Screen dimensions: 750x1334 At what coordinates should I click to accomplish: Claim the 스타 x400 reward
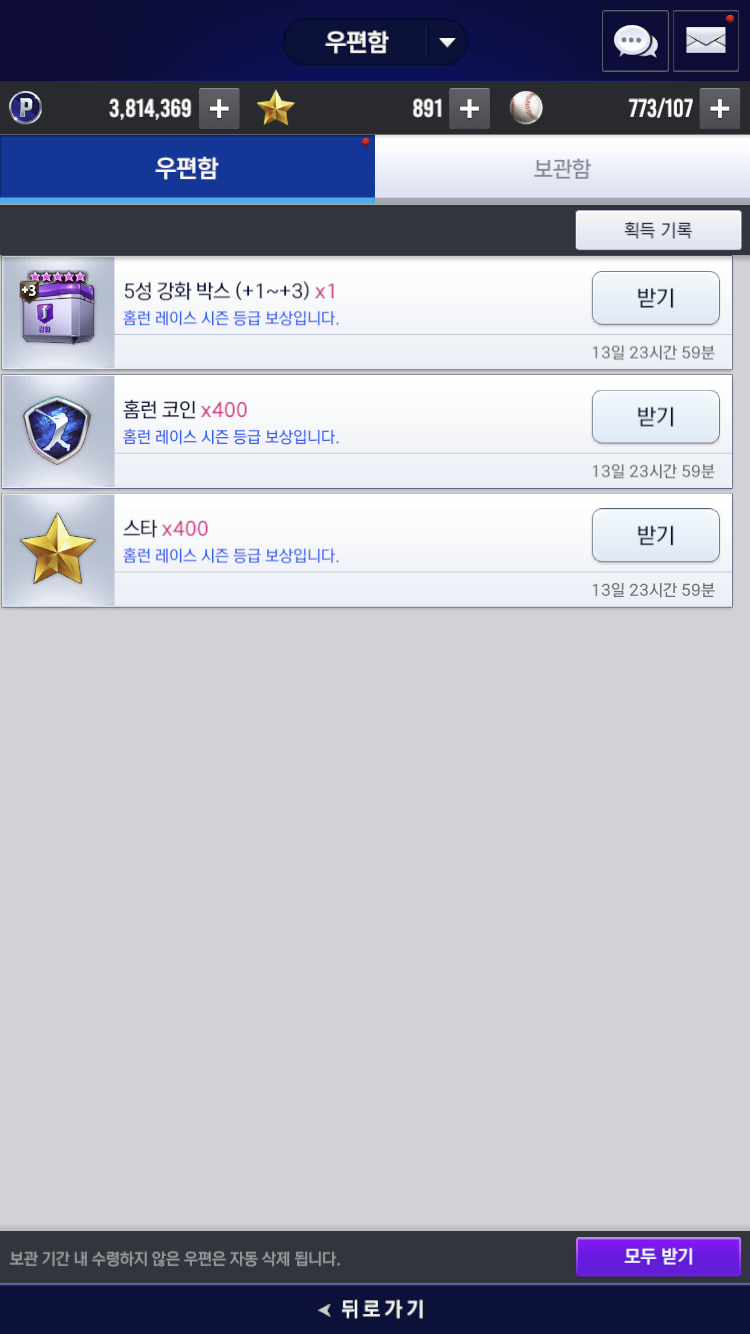[655, 535]
